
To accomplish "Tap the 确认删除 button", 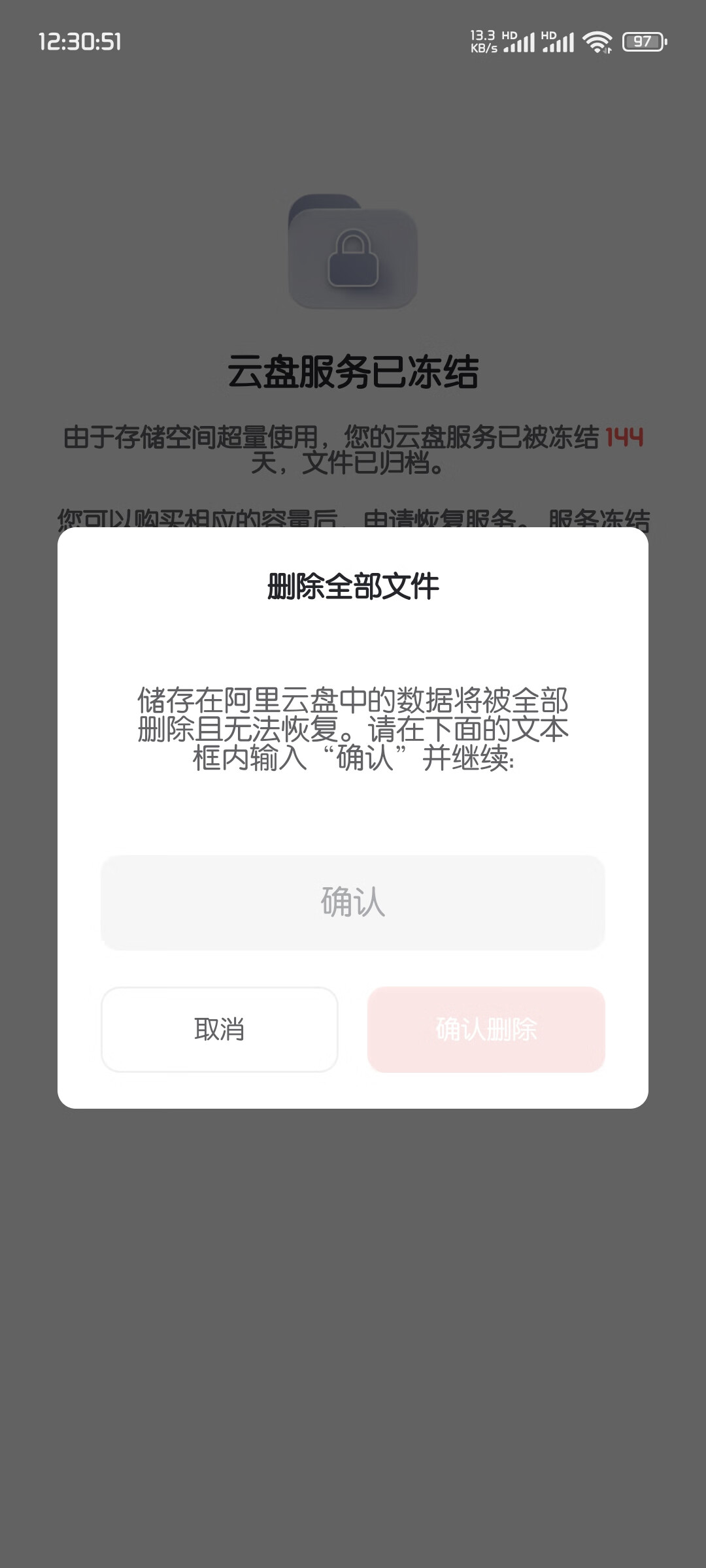I will (486, 1029).
